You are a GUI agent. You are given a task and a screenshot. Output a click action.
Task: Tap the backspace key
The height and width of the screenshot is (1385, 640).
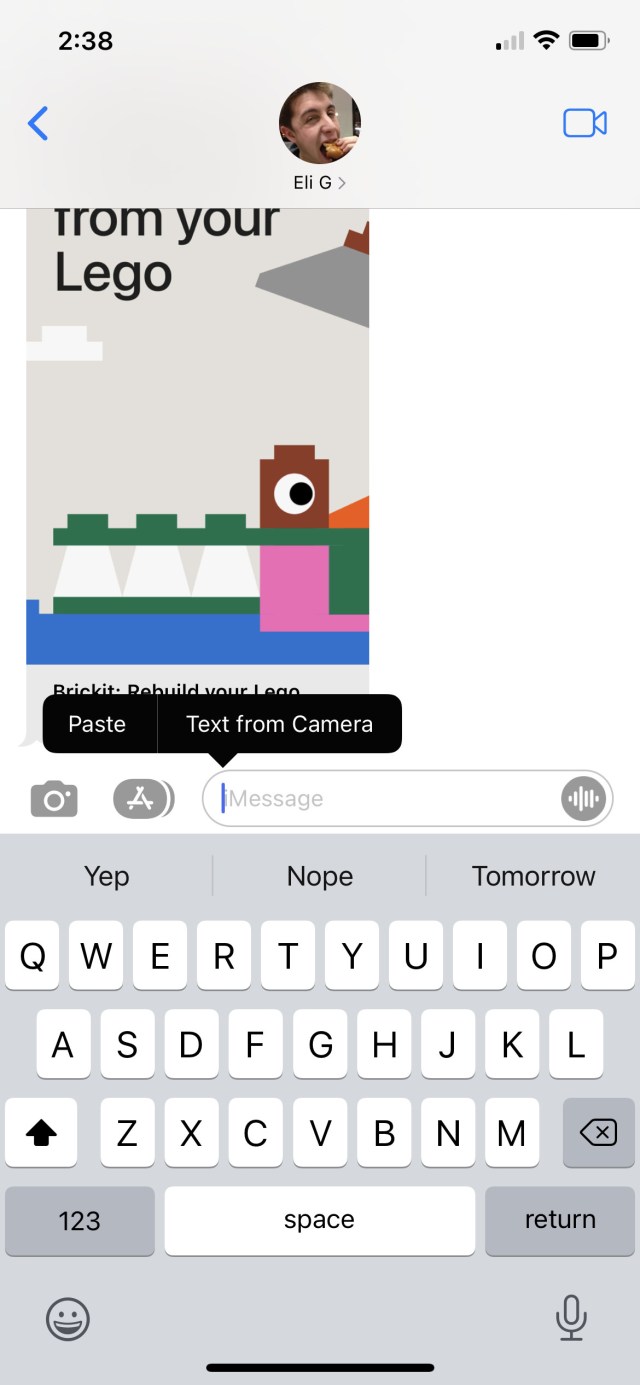pyautogui.click(x=598, y=1132)
